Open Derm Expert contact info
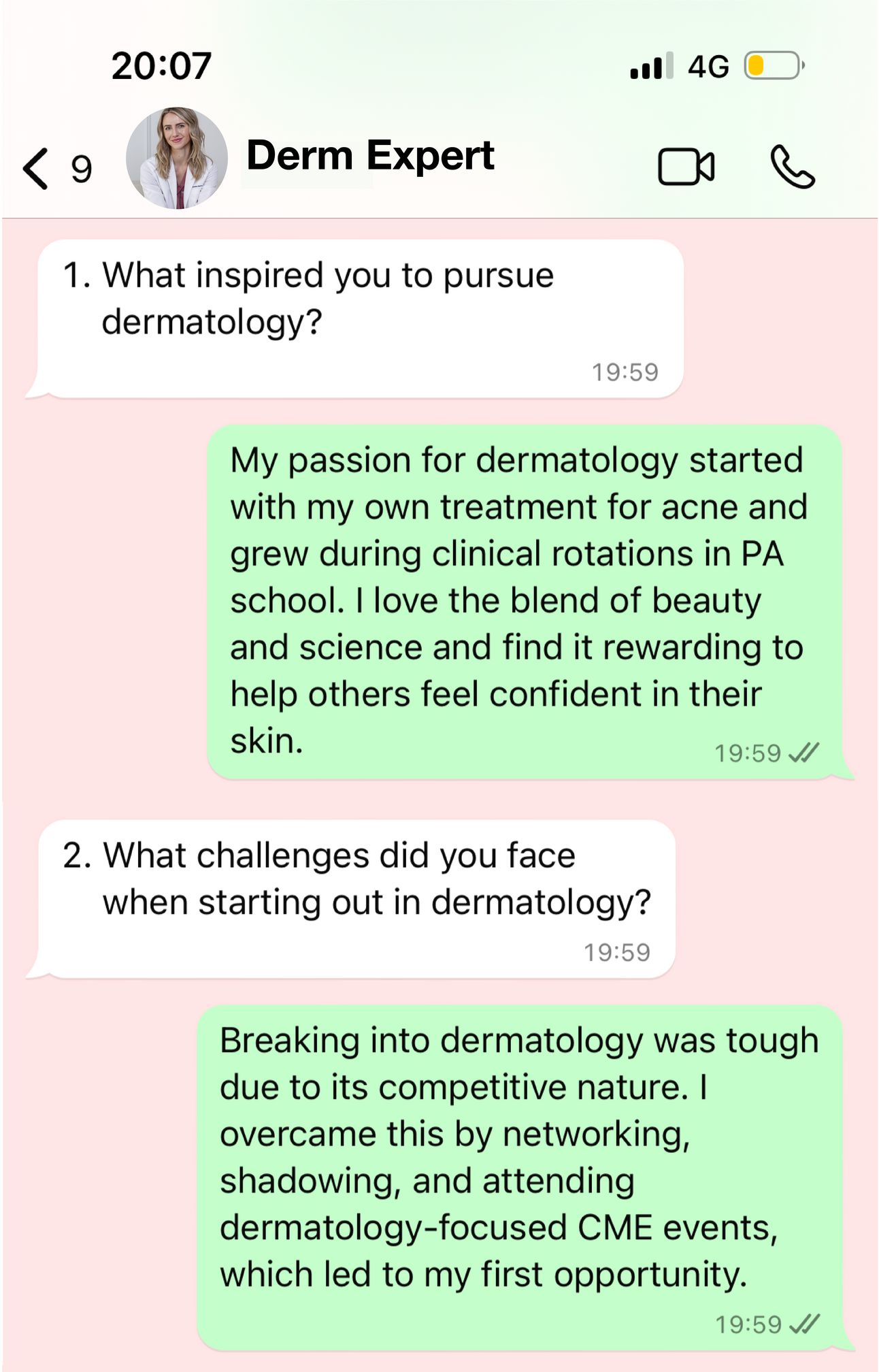The height and width of the screenshot is (1372, 879). [370, 156]
